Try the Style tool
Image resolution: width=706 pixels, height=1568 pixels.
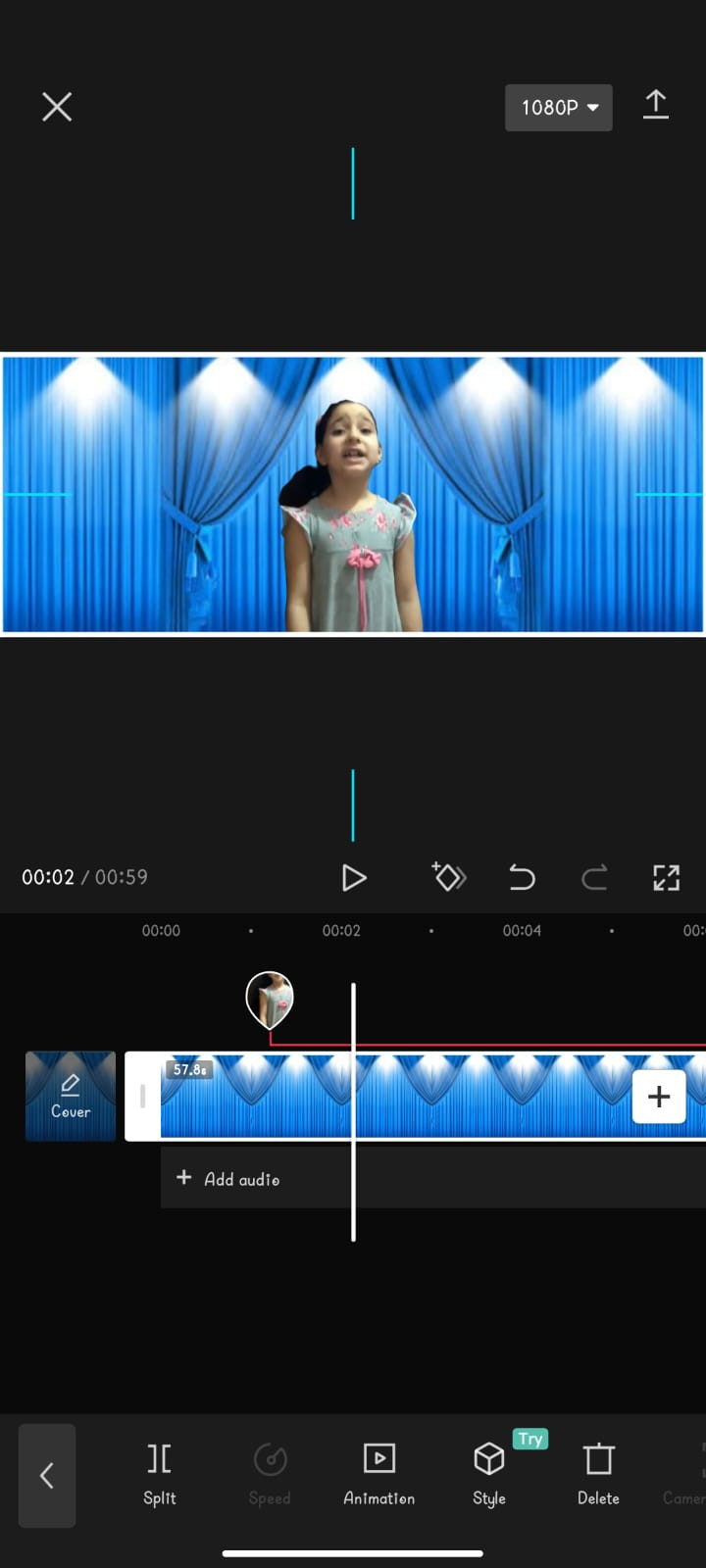489,1473
